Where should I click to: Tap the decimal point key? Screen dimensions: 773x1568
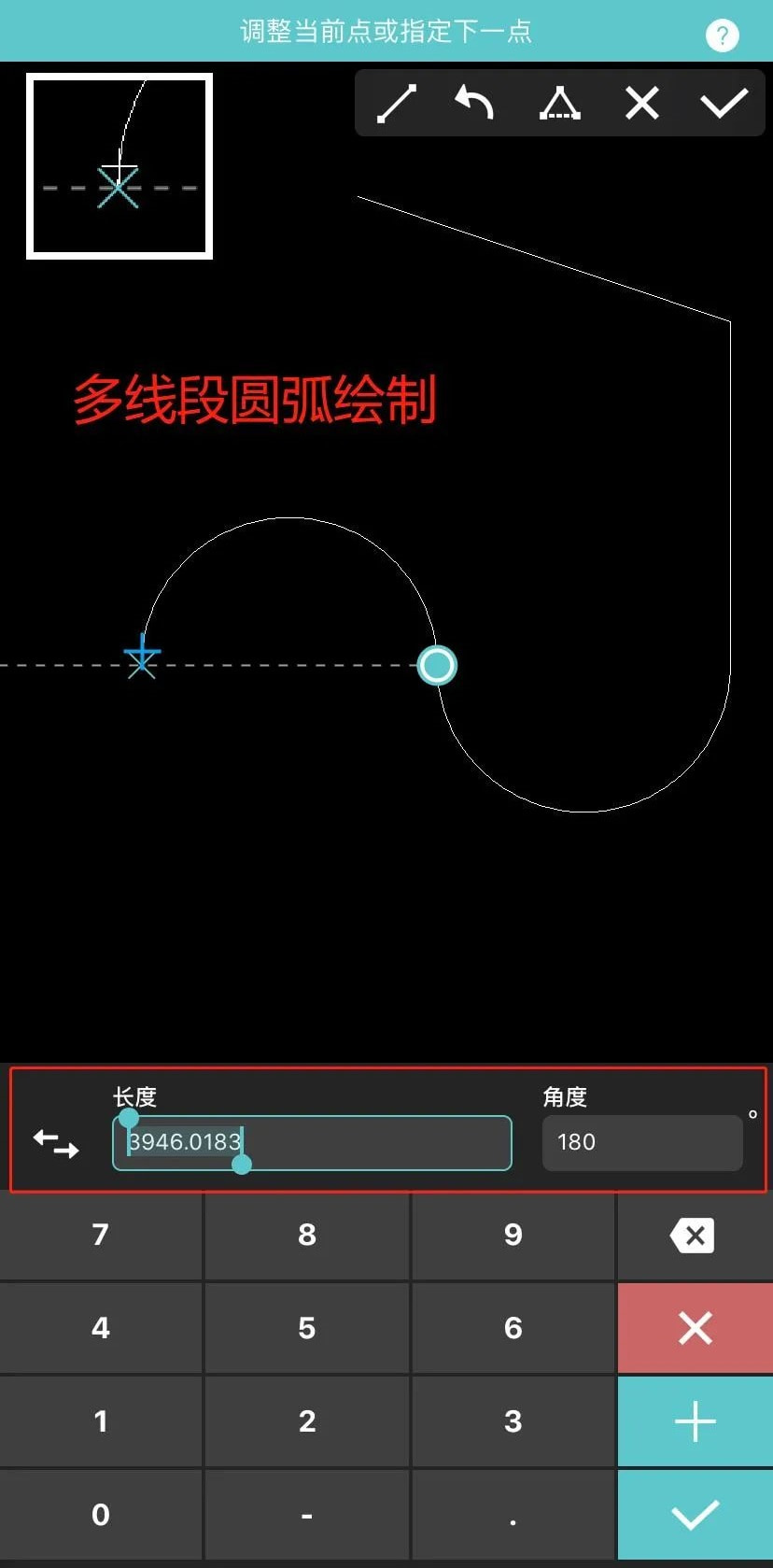513,1514
